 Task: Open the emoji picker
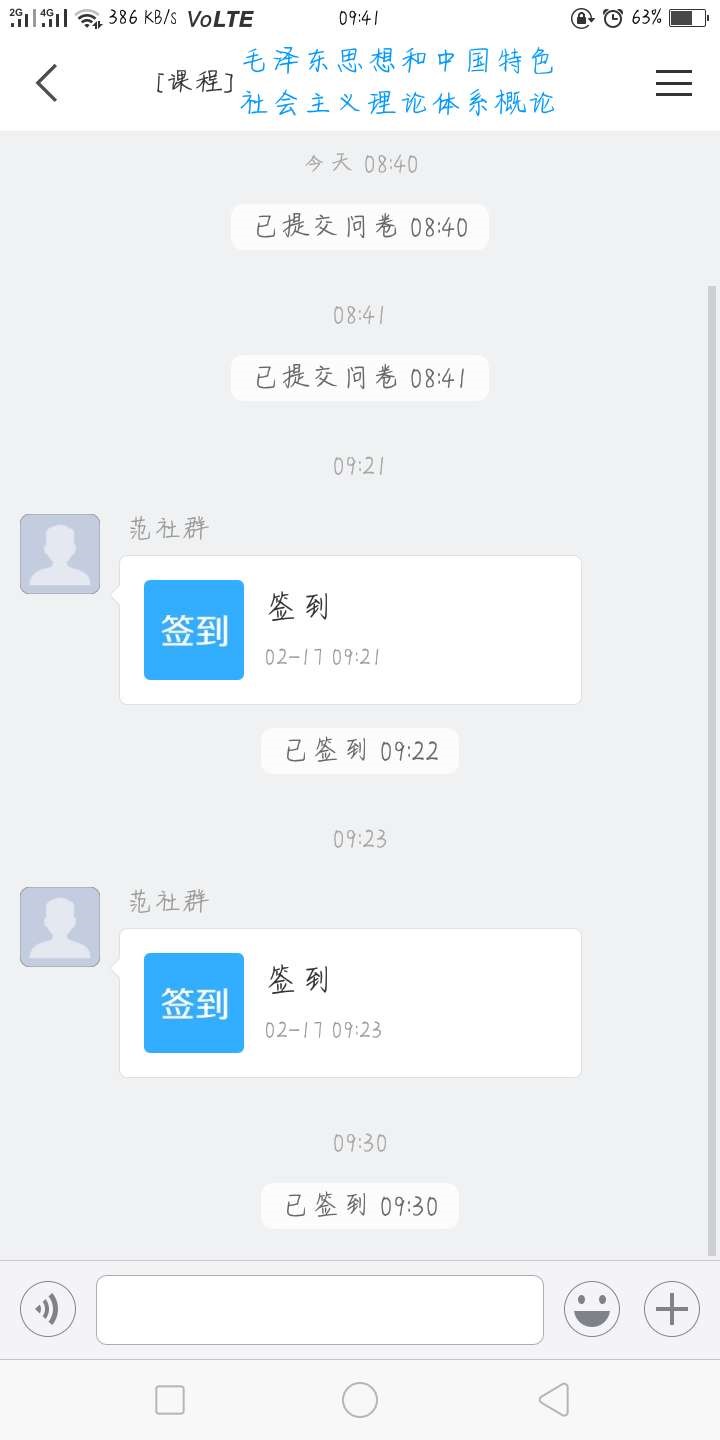pyautogui.click(x=592, y=1309)
